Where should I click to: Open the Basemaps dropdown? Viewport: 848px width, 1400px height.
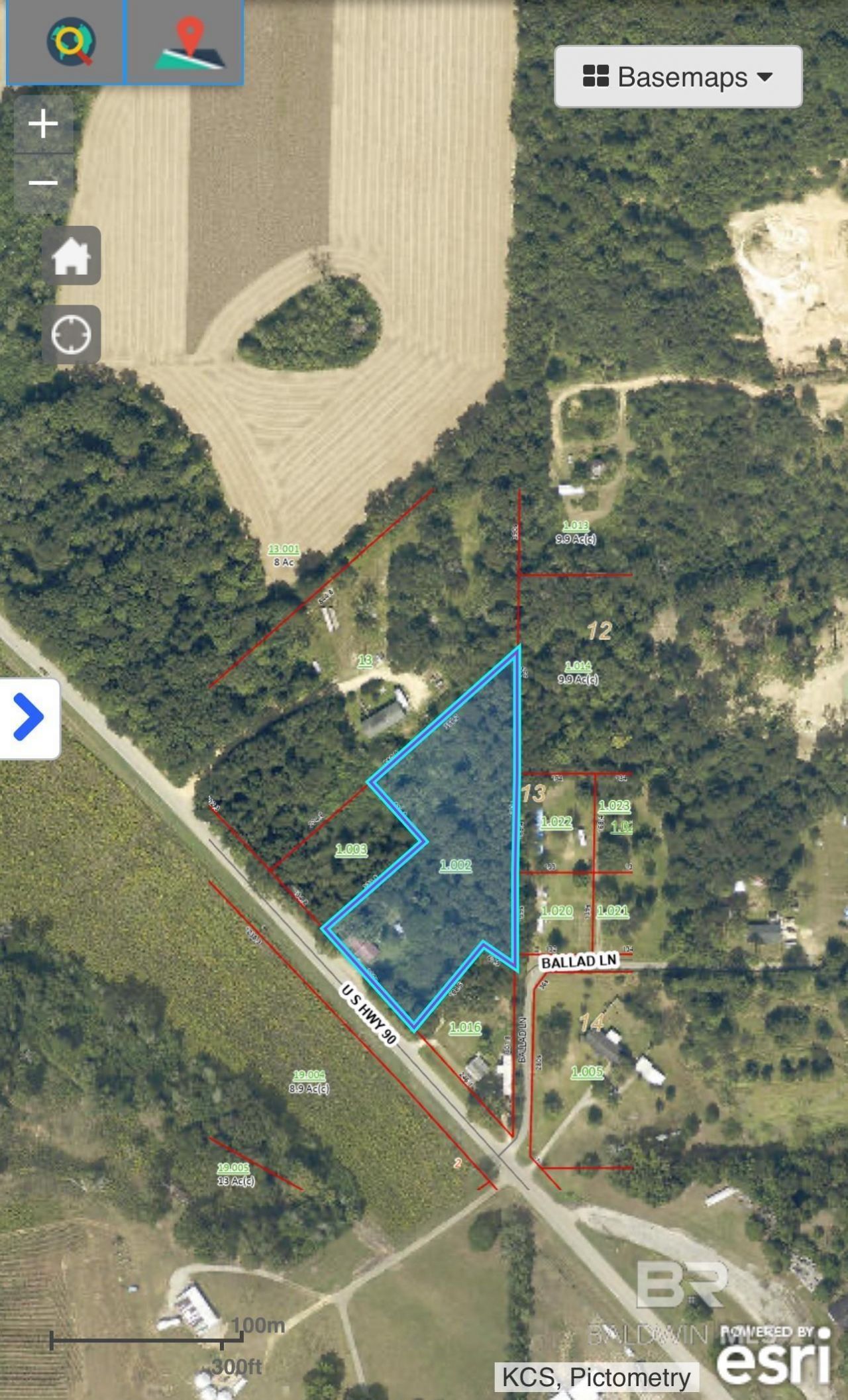click(x=678, y=77)
